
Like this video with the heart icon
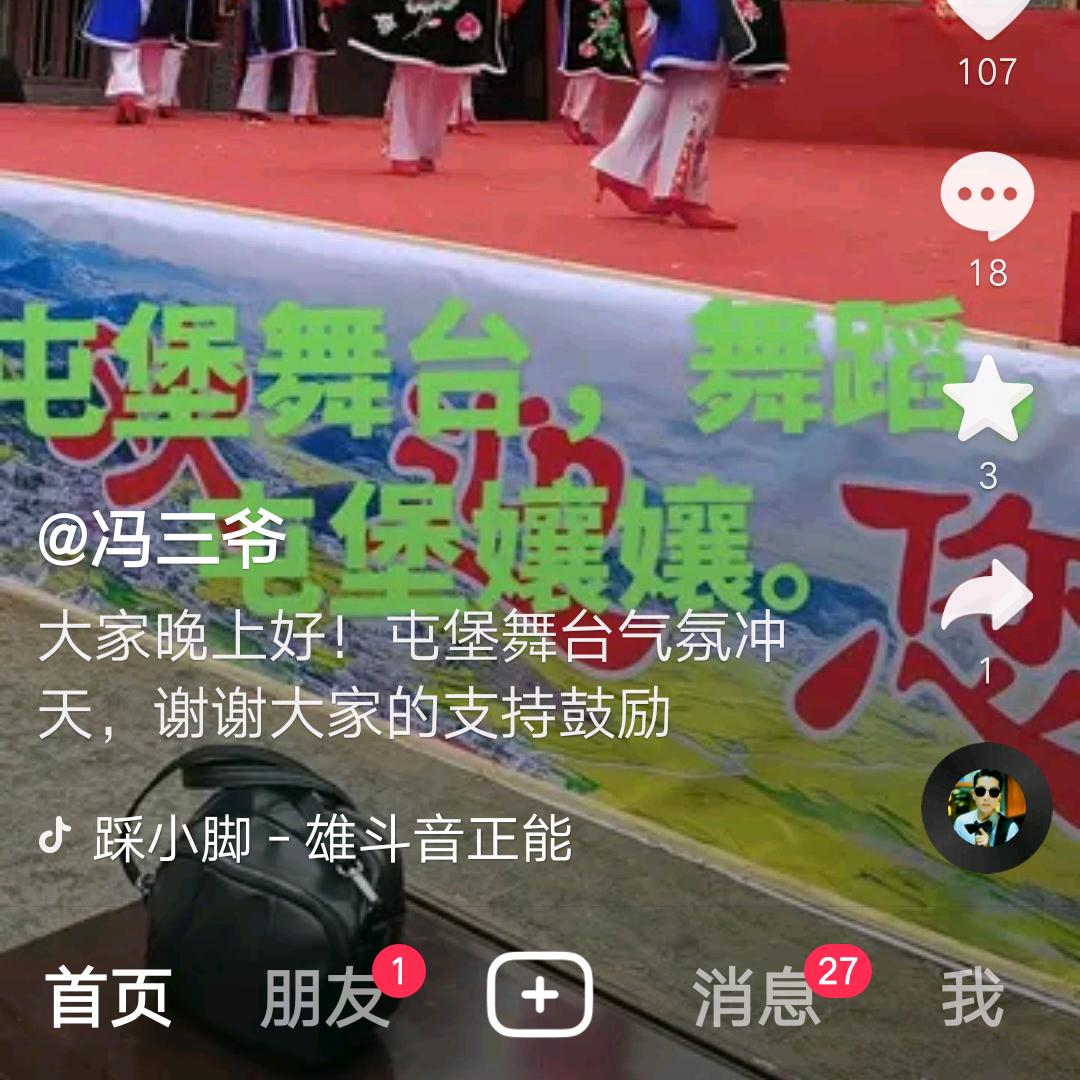[987, 15]
